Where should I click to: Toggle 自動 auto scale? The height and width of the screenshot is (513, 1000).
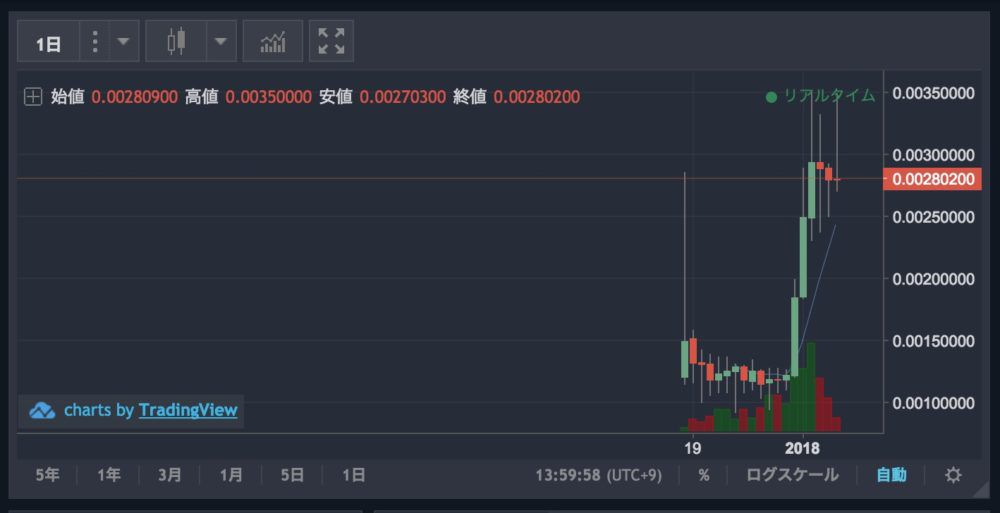(x=891, y=475)
